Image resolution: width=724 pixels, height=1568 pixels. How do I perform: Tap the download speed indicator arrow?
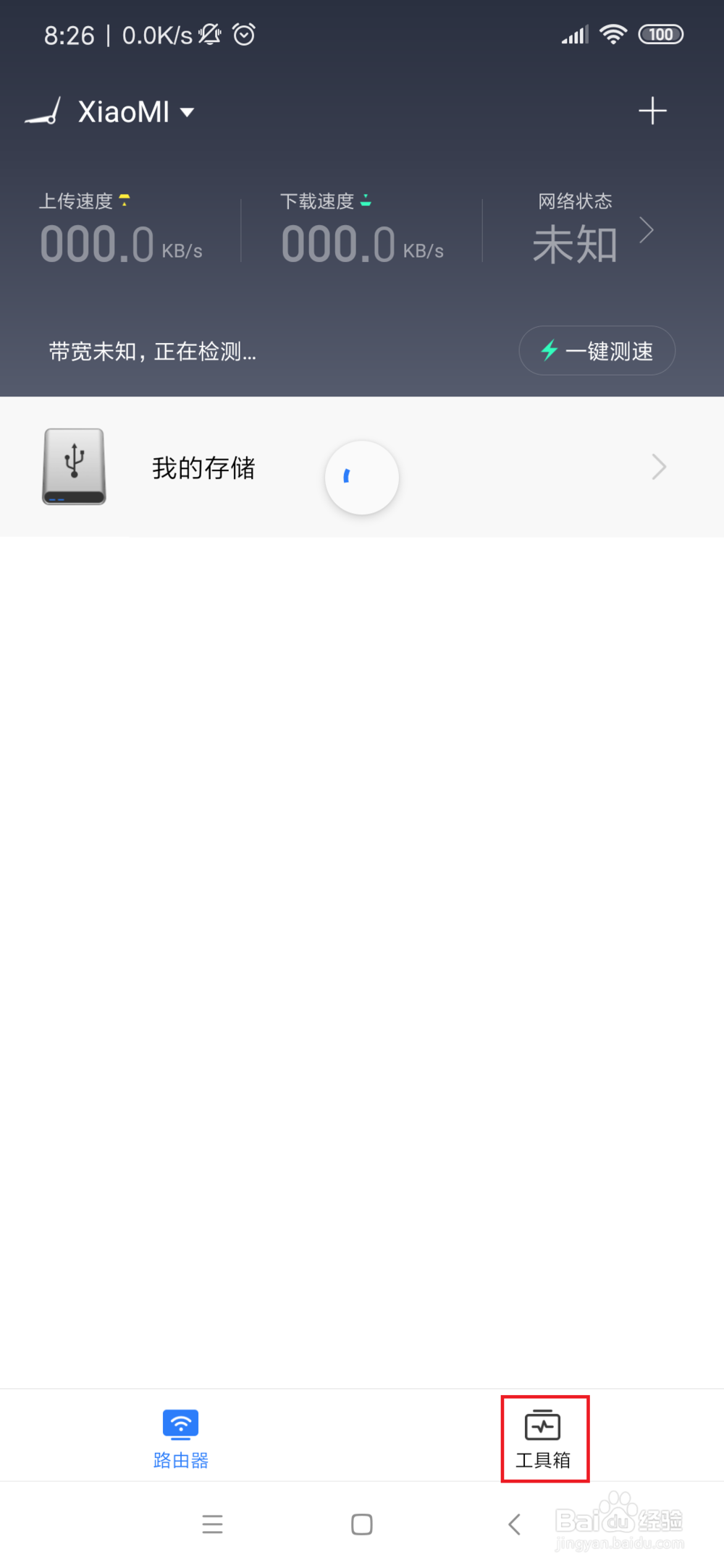[367, 200]
